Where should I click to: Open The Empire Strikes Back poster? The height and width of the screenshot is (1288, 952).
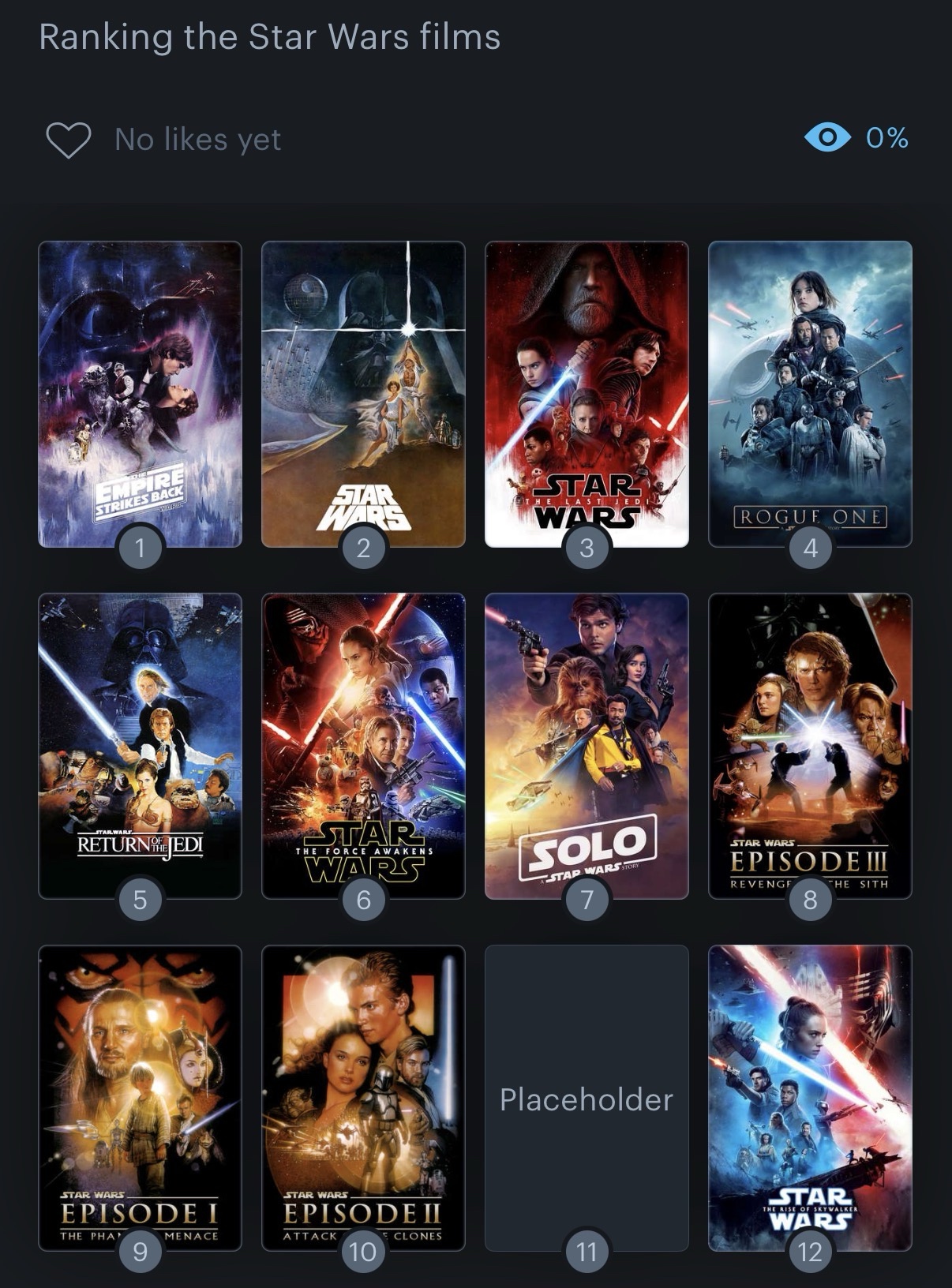click(140, 393)
